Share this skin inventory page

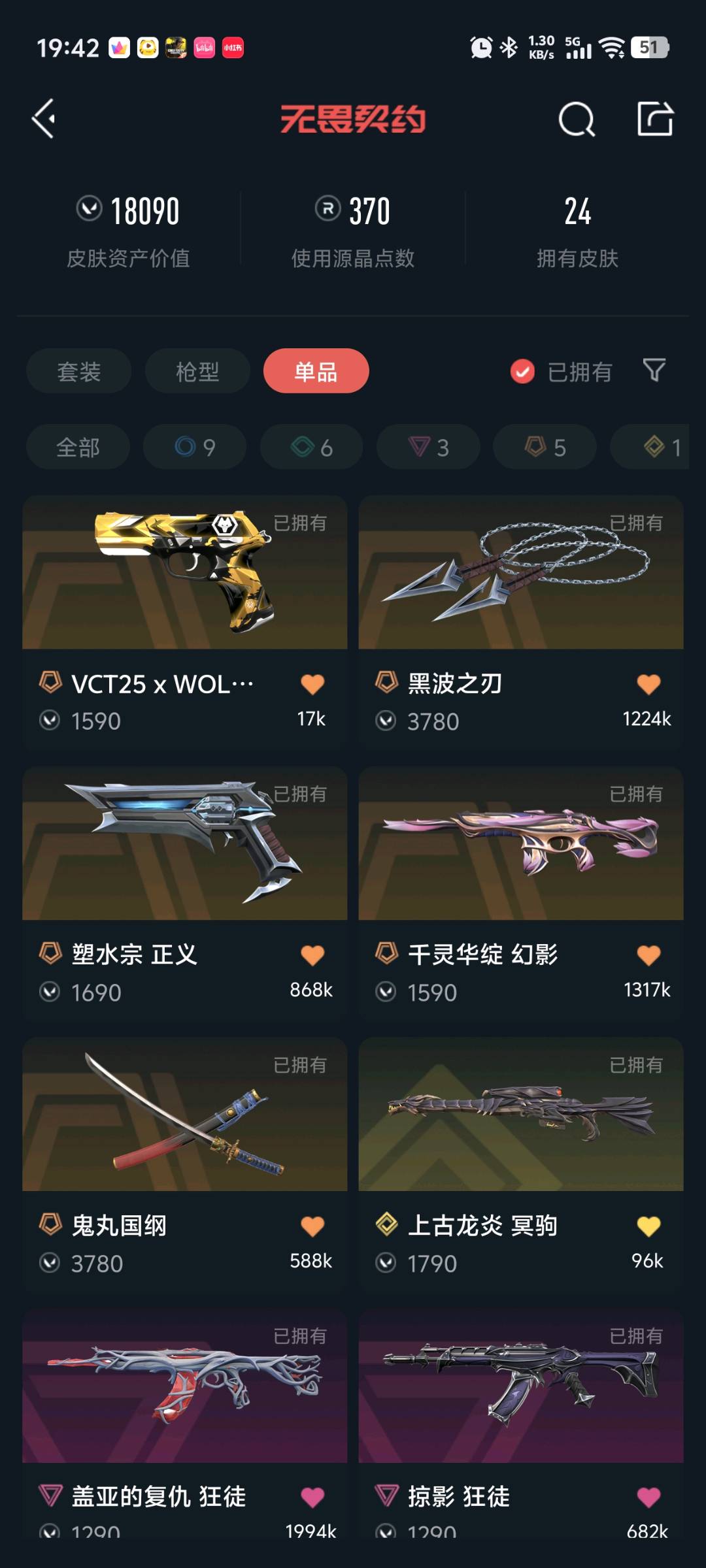click(655, 119)
